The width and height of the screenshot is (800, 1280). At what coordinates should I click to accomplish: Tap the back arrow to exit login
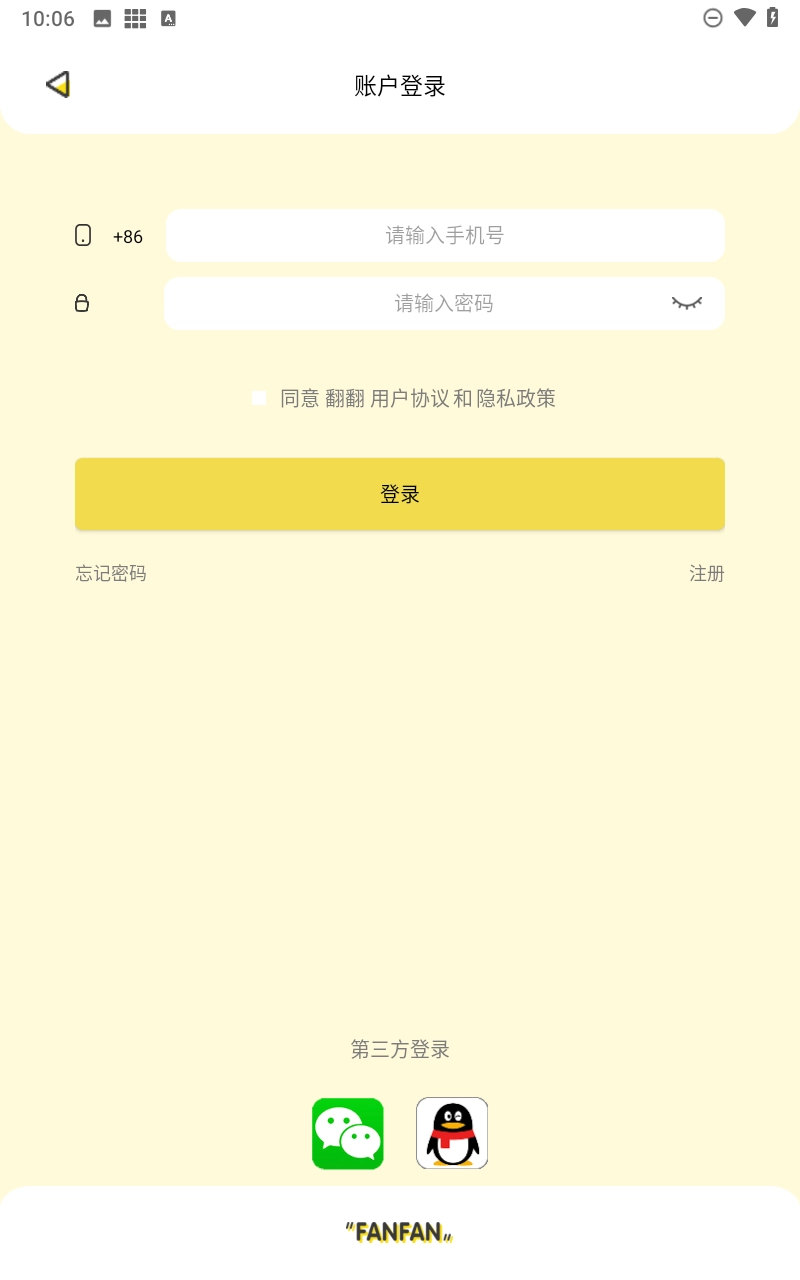(58, 84)
